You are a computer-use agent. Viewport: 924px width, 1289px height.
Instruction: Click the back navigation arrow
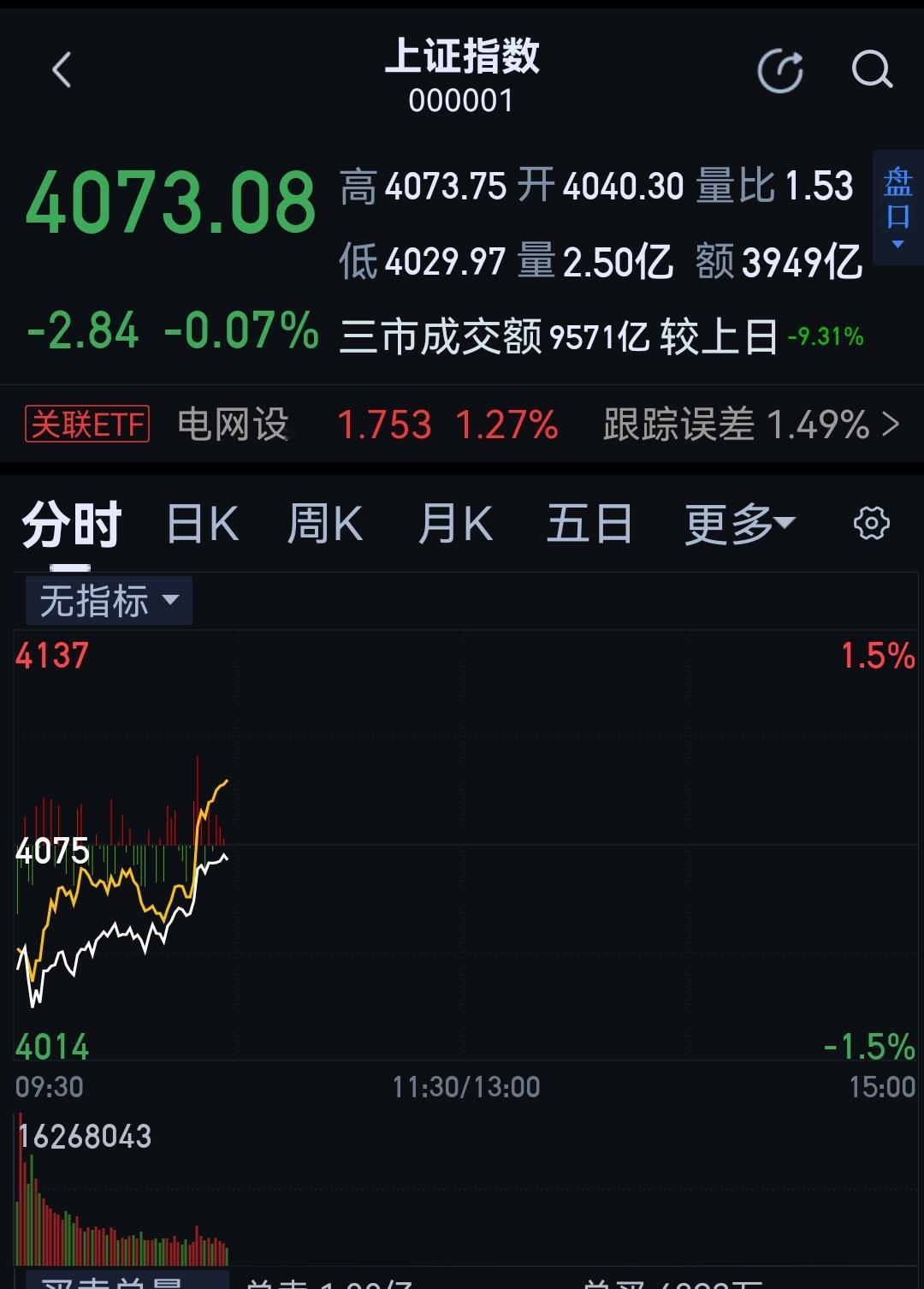[61, 70]
